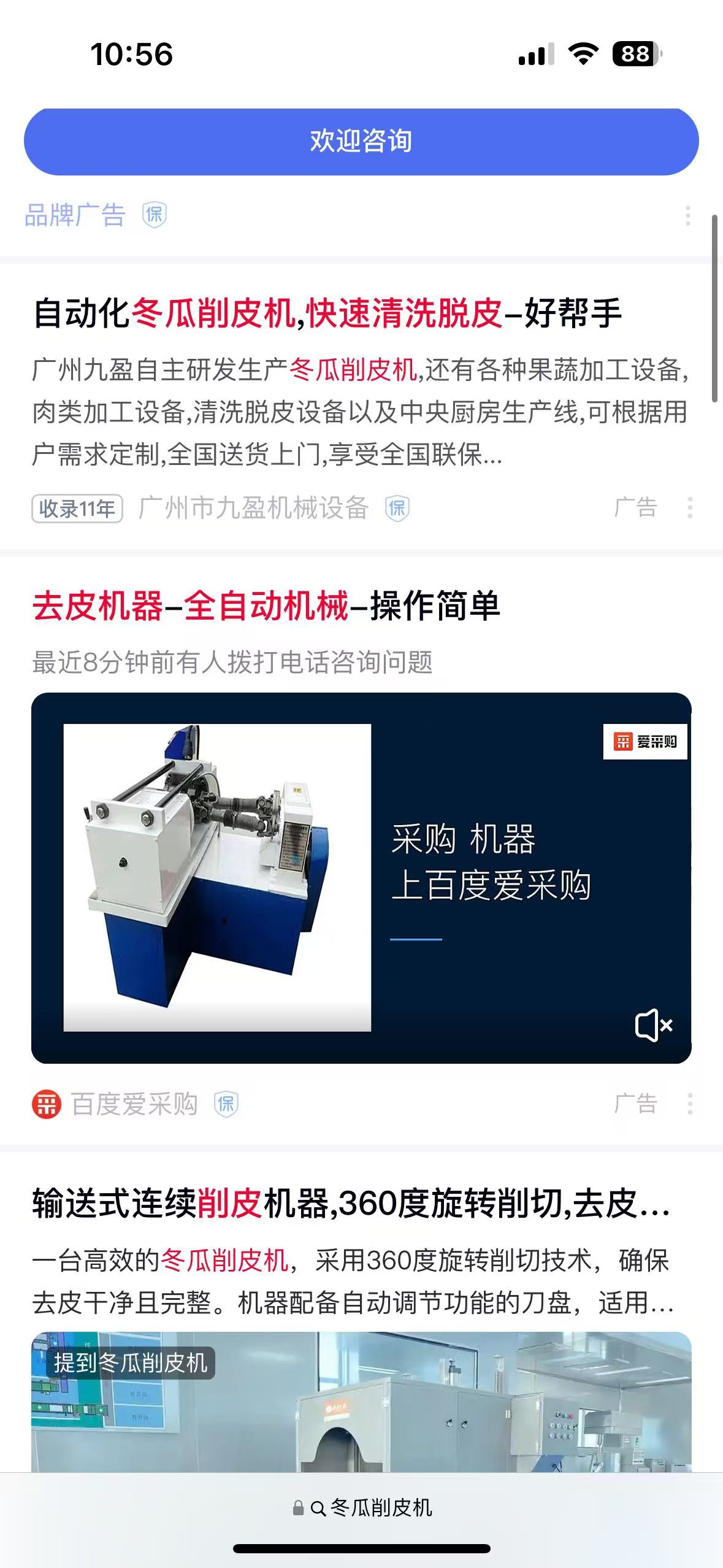Image resolution: width=723 pixels, height=1568 pixels.
Task: View the 提到冬瓜削皮机 video thumbnail
Action: coord(361,1406)
